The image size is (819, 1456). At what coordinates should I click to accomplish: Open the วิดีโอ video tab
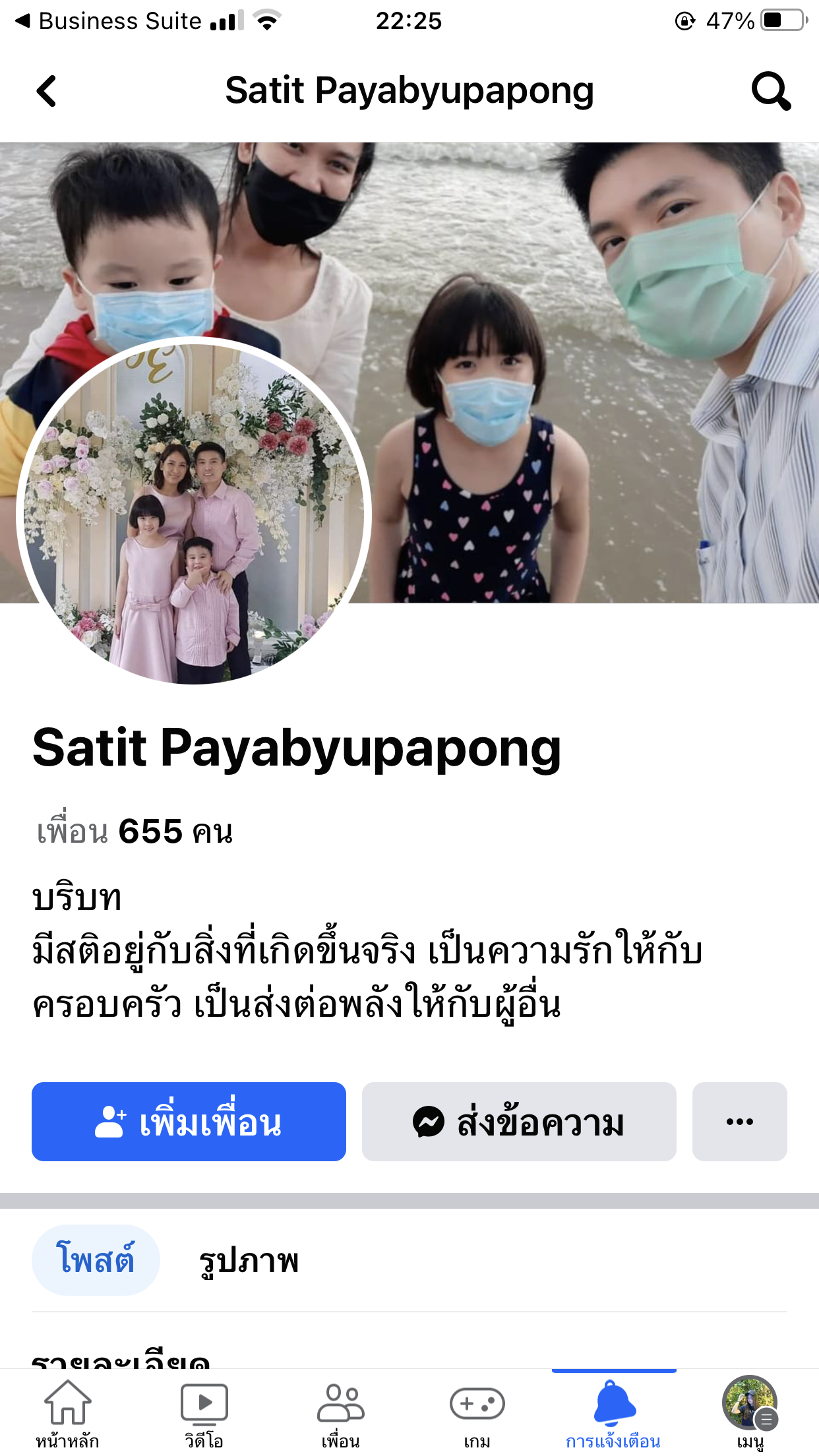[x=204, y=1412]
